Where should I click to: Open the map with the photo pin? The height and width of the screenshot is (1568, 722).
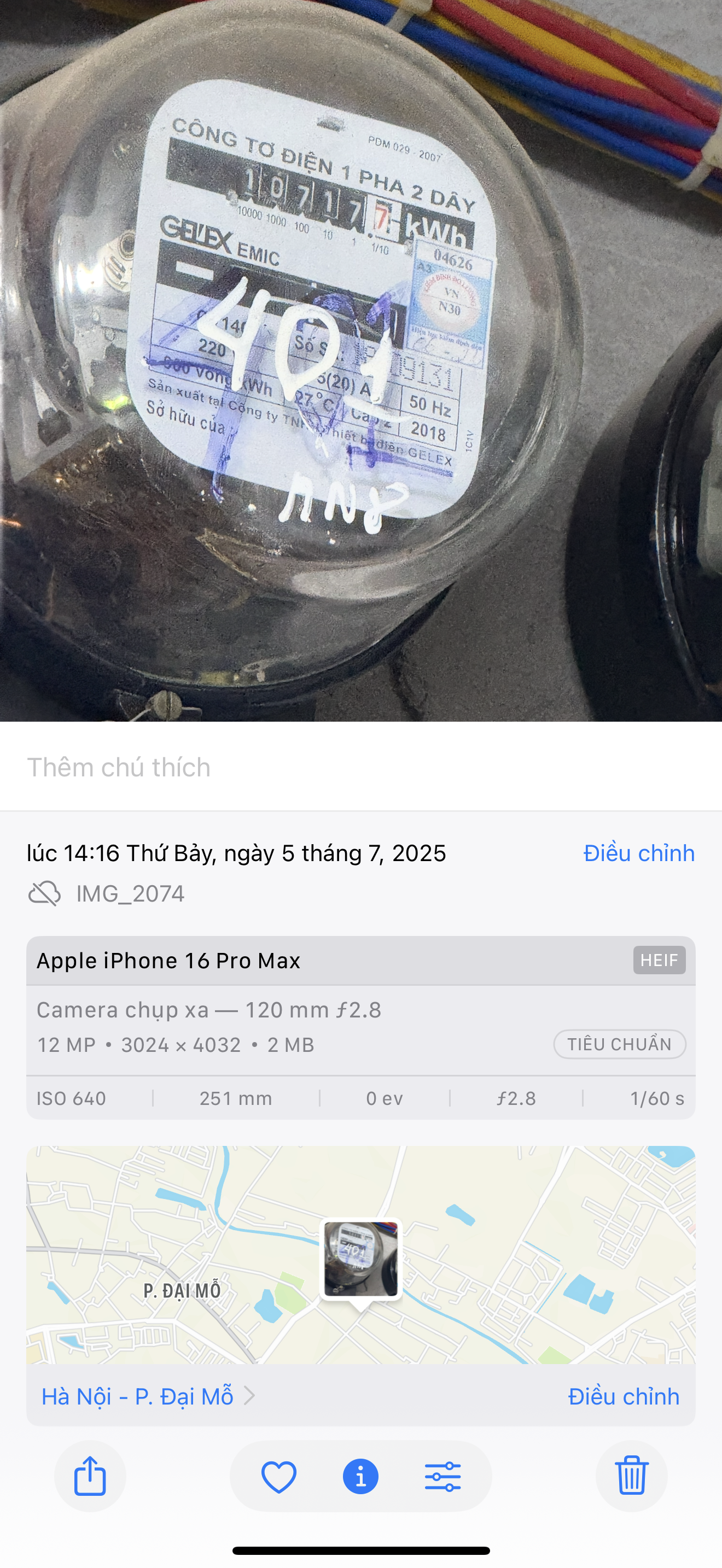coord(360,1254)
